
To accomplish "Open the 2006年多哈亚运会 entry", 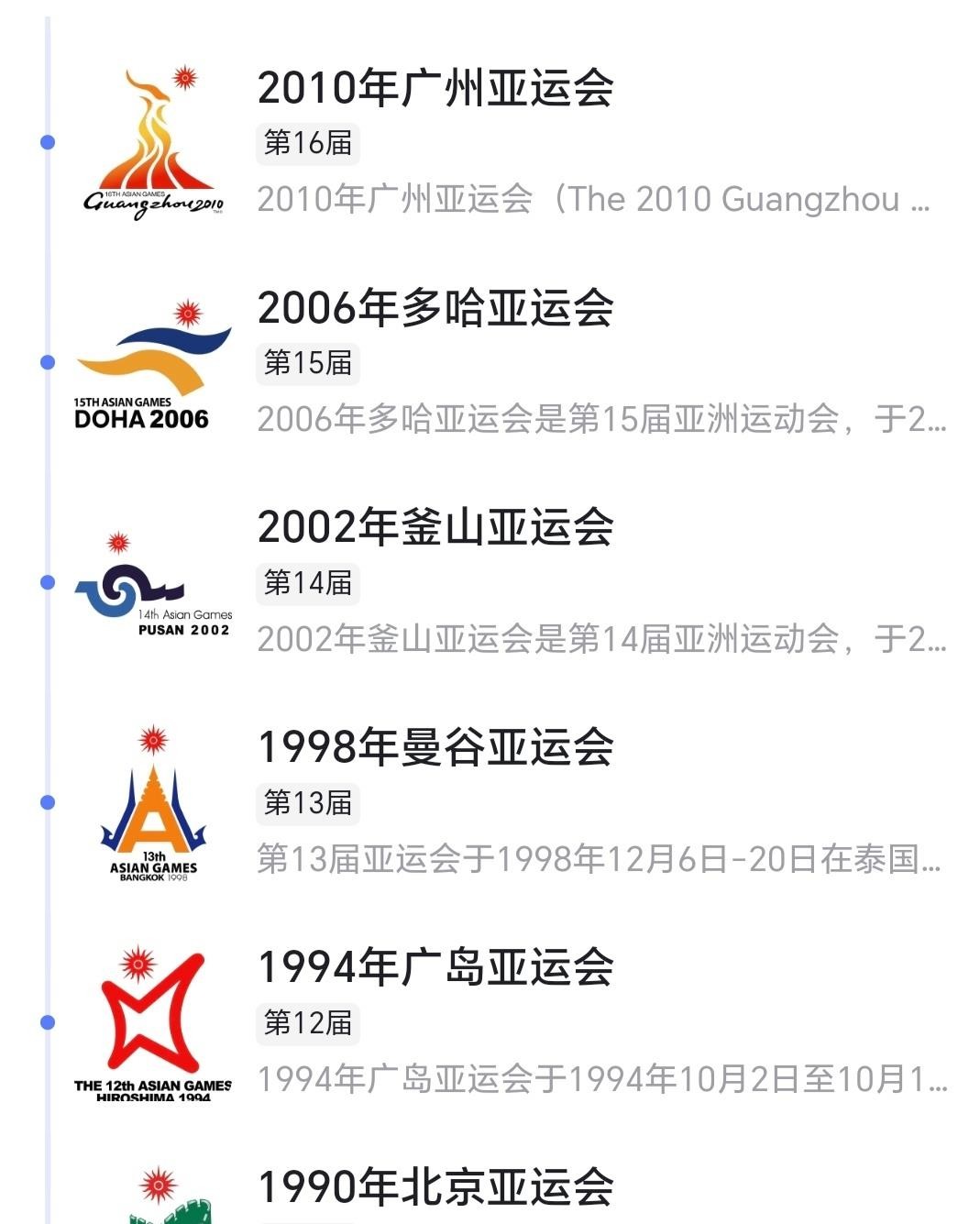I will click(x=435, y=308).
